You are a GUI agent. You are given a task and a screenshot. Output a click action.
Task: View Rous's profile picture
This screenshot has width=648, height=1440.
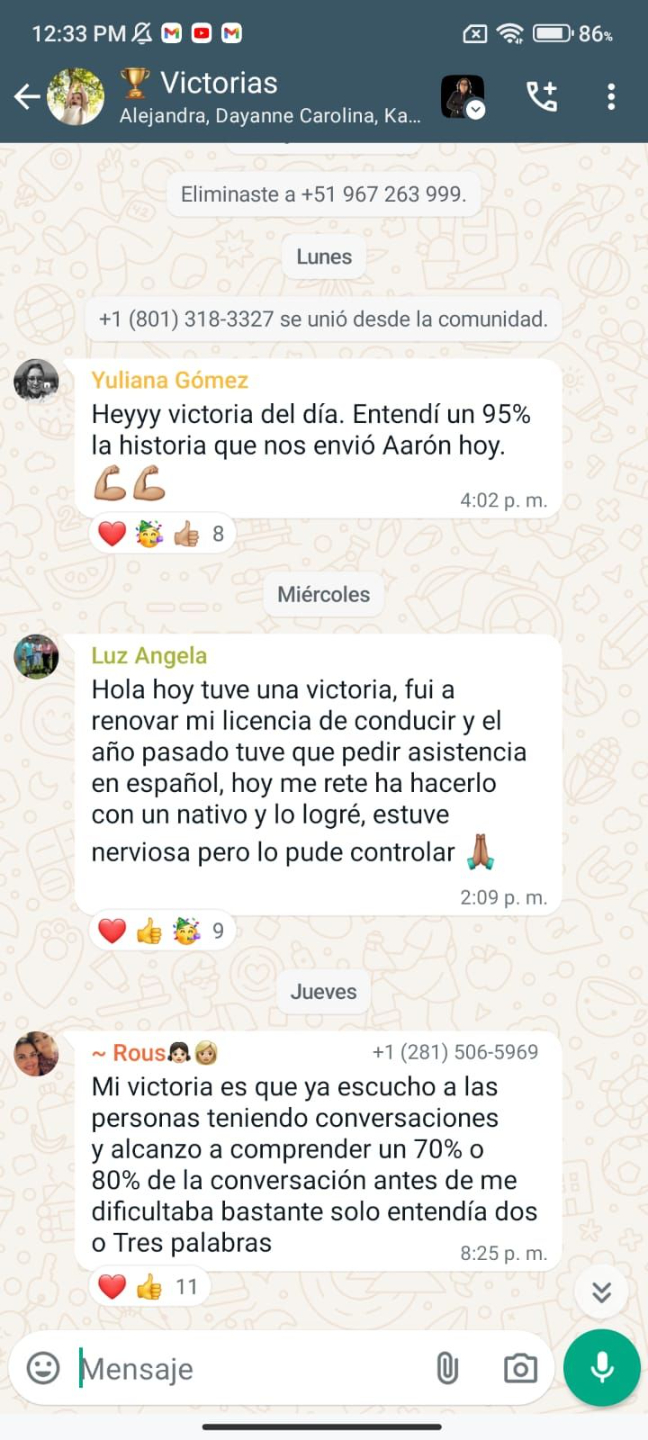click(36, 1054)
